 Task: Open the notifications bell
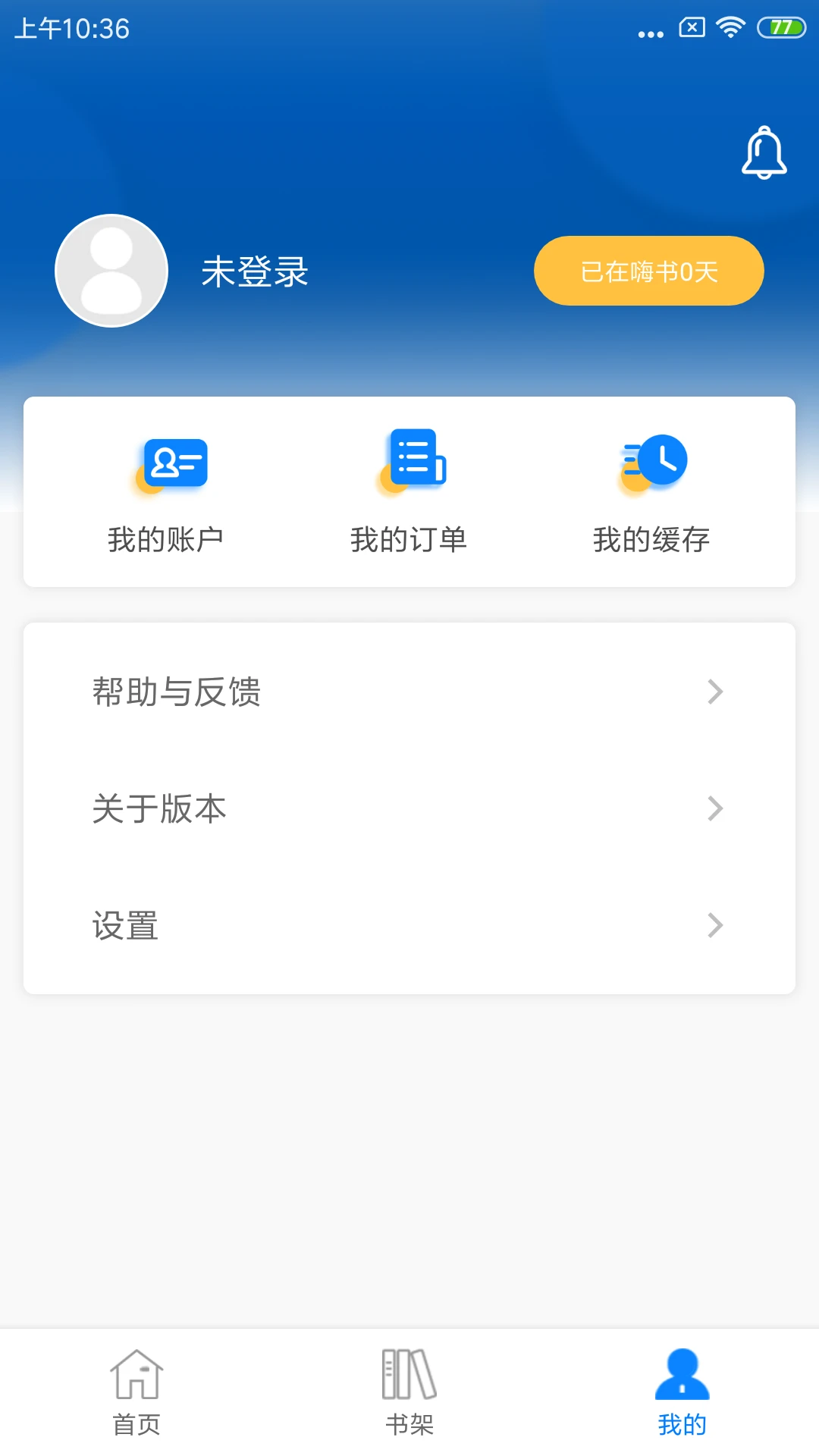point(764,153)
